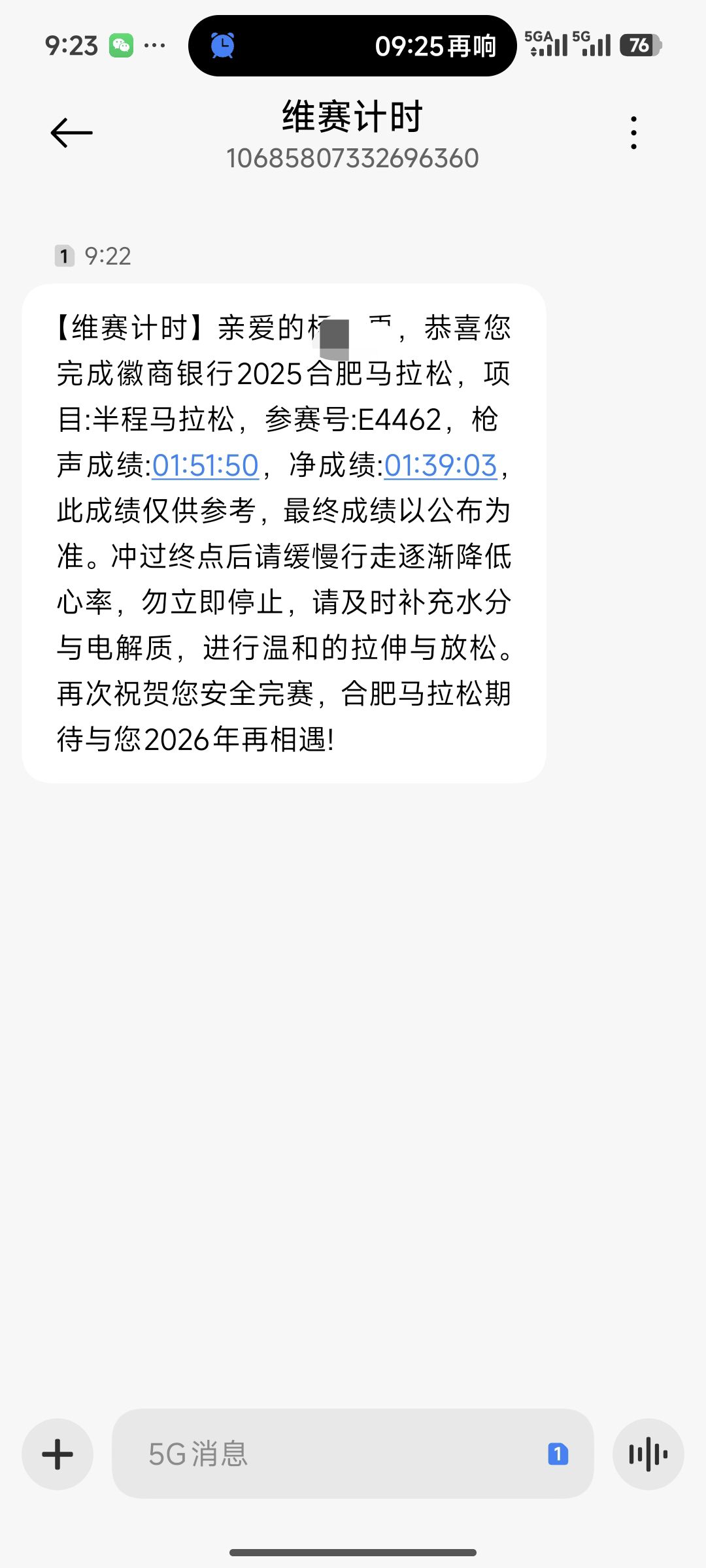Open the plus attachment button
706x1568 pixels.
click(x=58, y=1454)
